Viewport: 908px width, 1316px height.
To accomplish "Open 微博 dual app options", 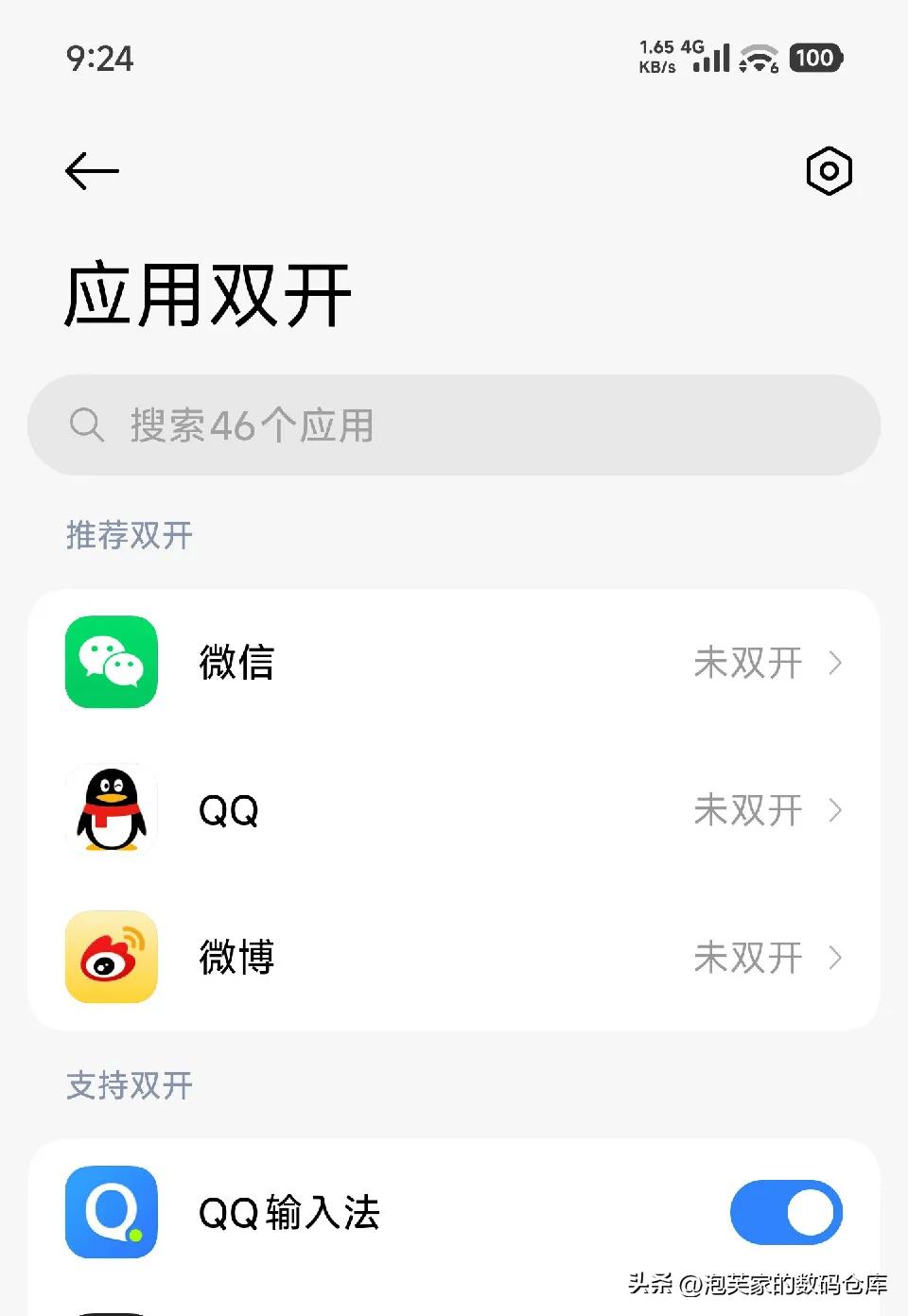I will coord(454,957).
